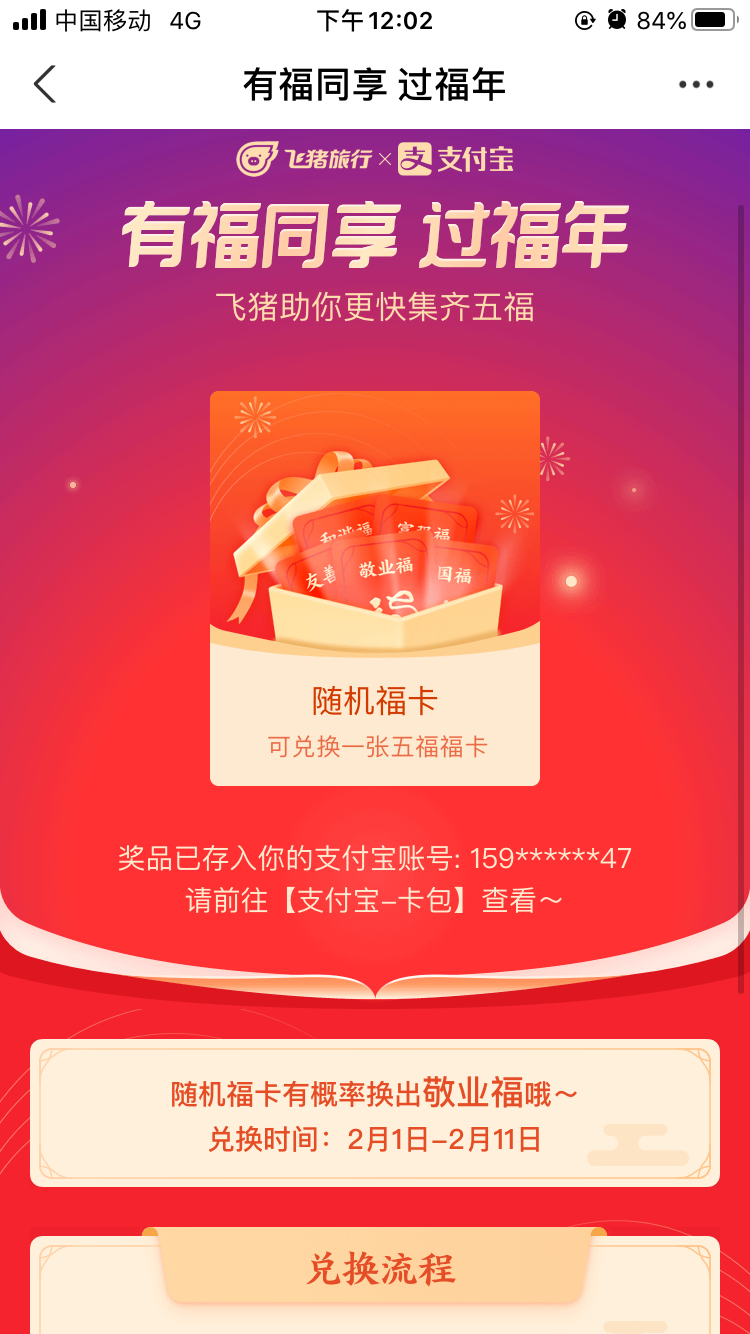
Task: Go back using the top-left arrow
Action: point(44,85)
